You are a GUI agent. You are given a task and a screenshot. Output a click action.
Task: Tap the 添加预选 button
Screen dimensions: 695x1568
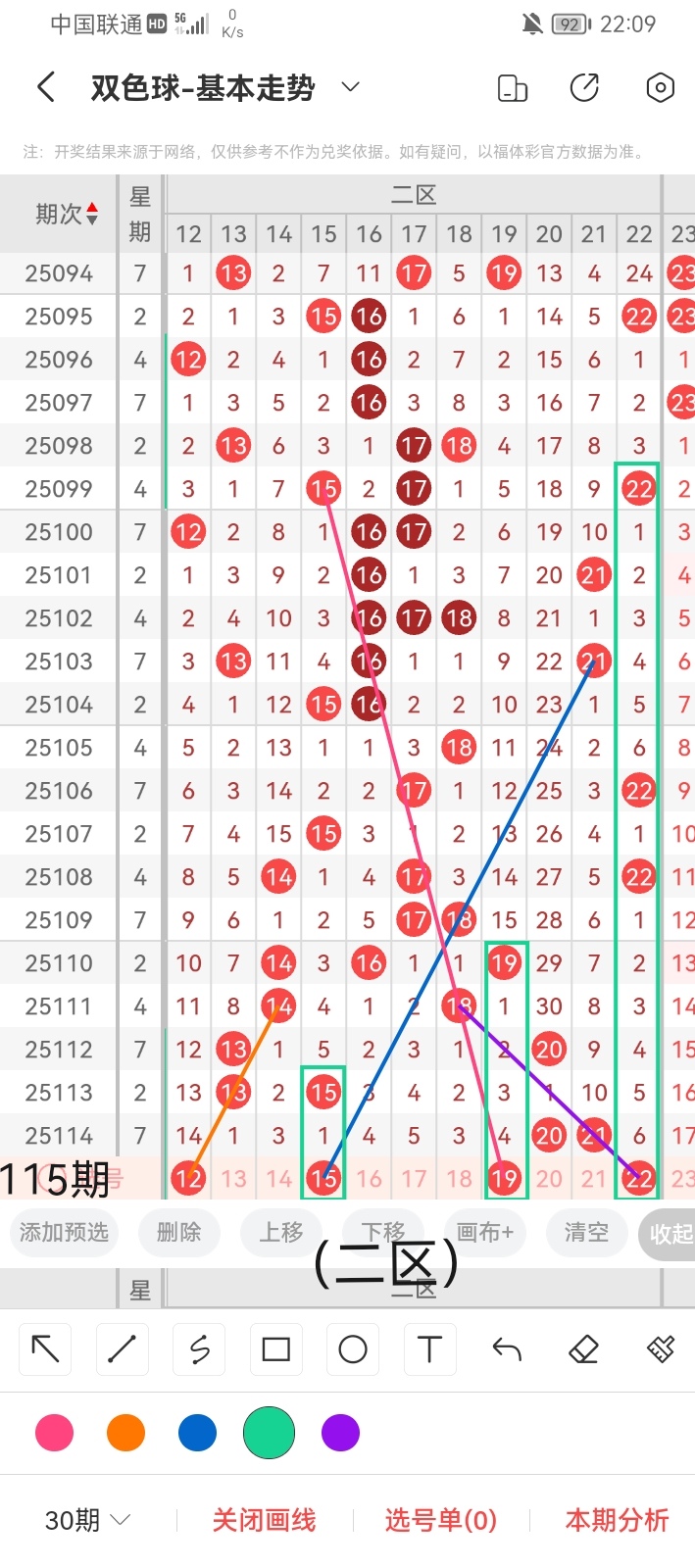64,1232
